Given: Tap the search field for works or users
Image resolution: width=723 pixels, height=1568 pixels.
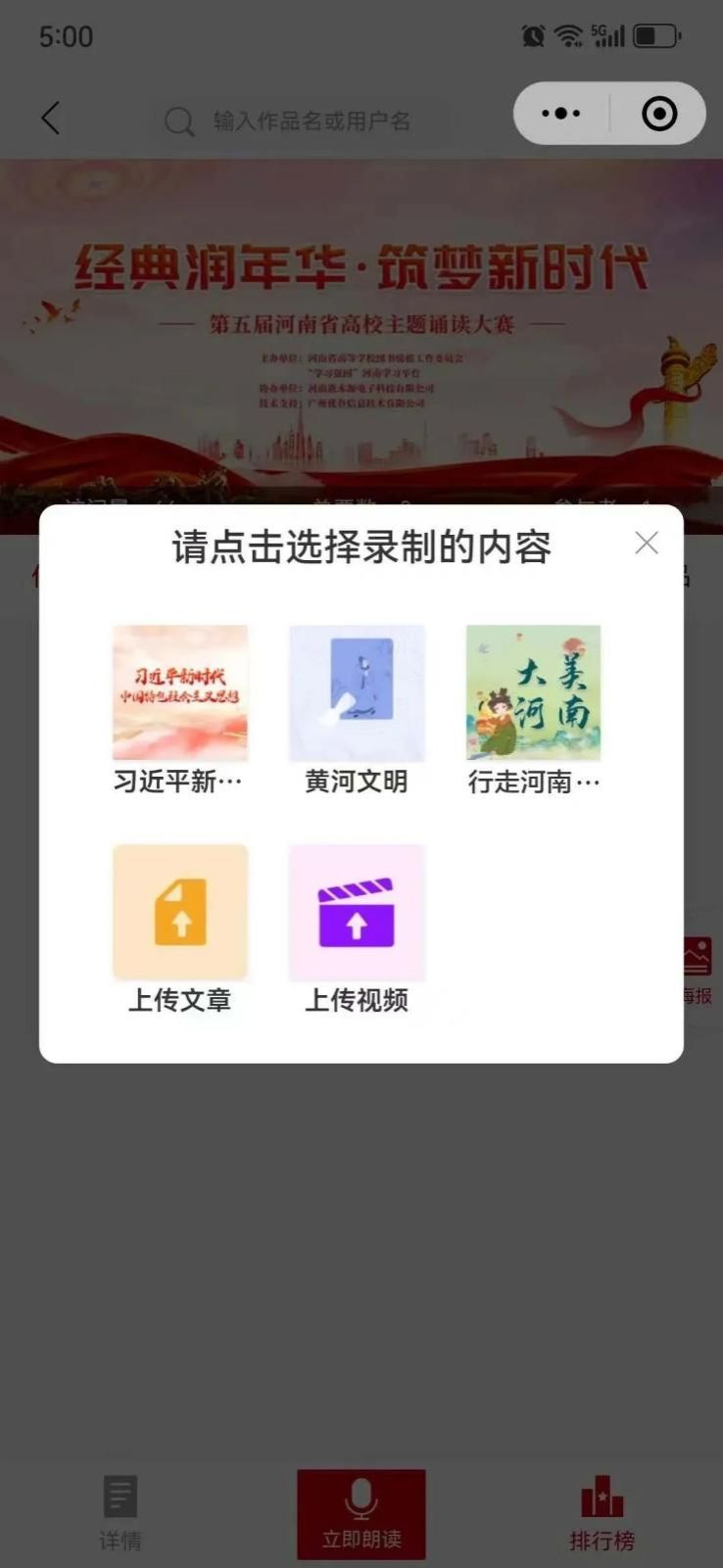Looking at the screenshot, I should (x=312, y=121).
